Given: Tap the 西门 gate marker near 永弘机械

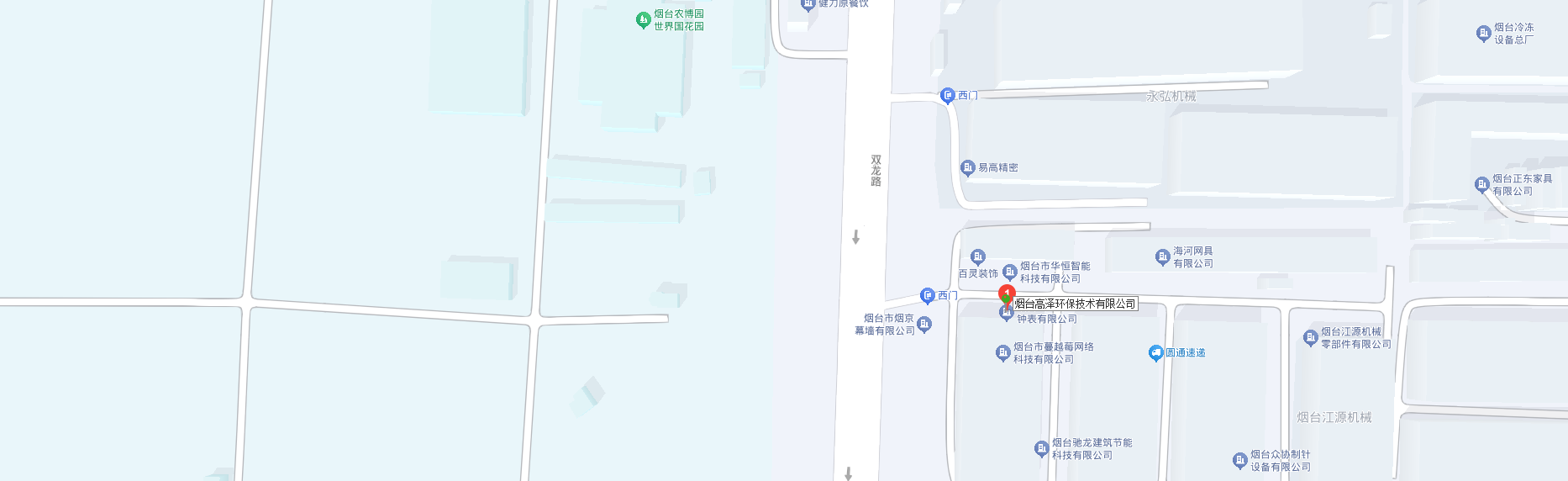Looking at the screenshot, I should [x=948, y=95].
